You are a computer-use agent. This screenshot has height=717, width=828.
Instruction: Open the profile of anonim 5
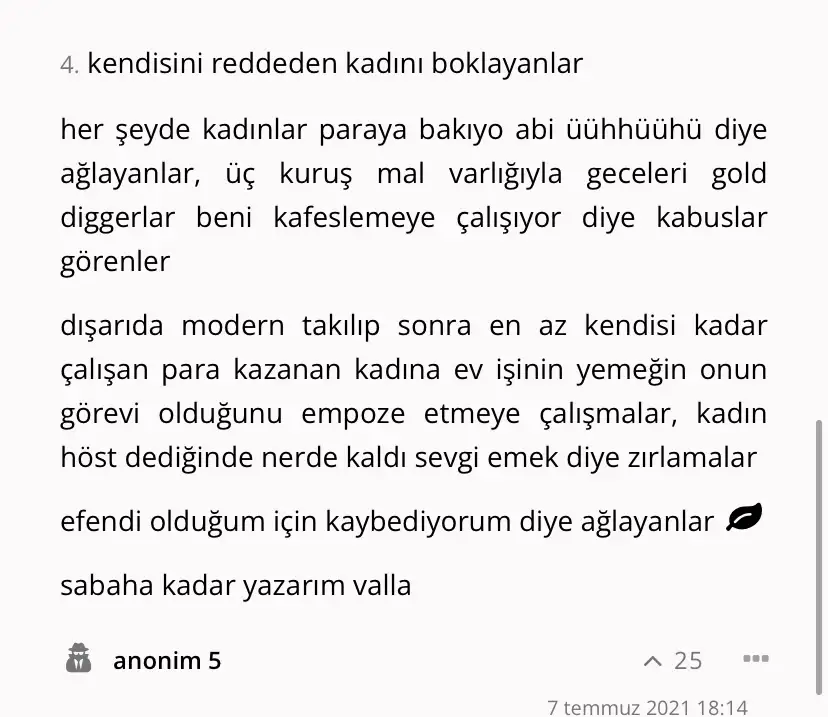click(x=166, y=661)
